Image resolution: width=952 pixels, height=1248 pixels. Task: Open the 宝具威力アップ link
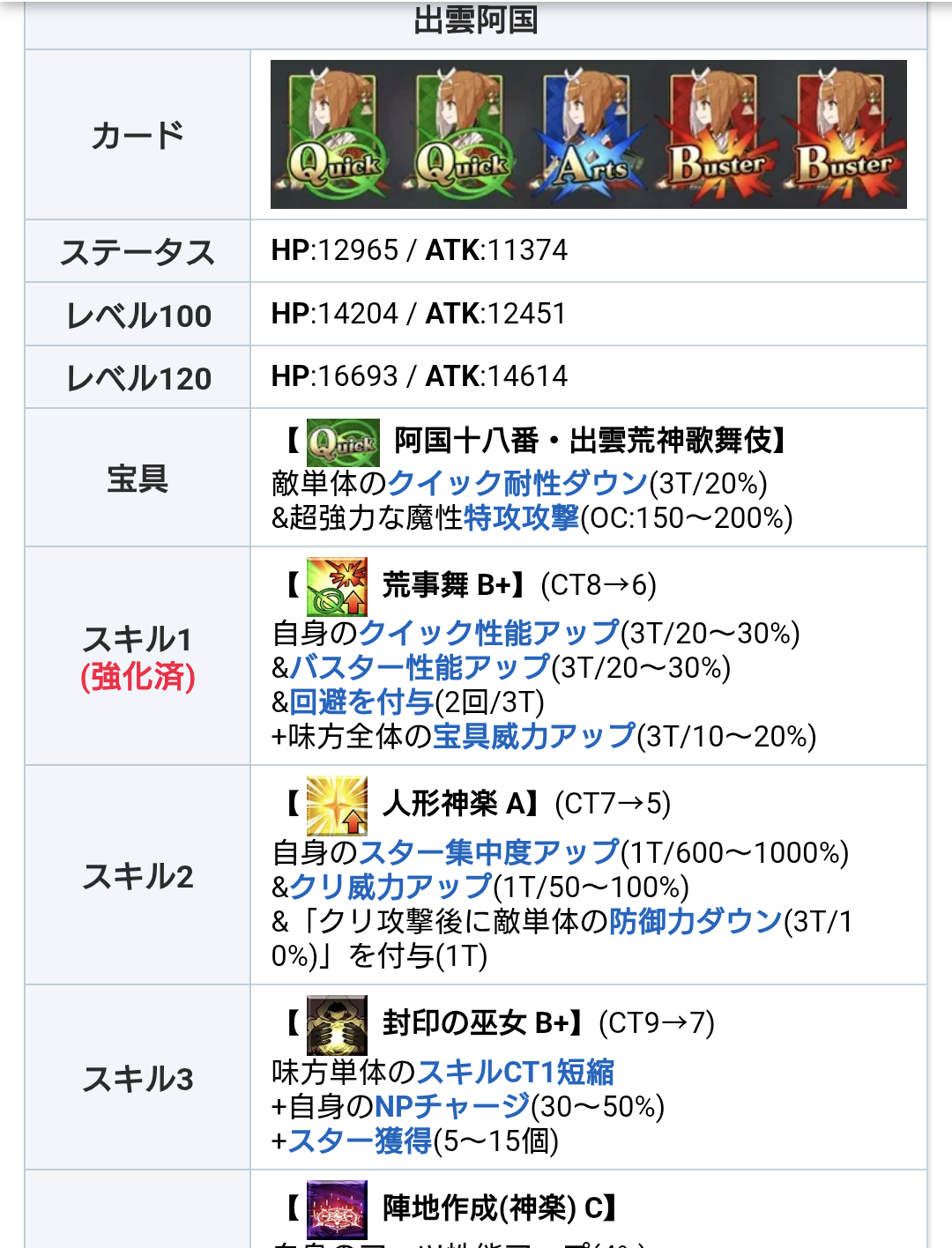click(x=534, y=736)
